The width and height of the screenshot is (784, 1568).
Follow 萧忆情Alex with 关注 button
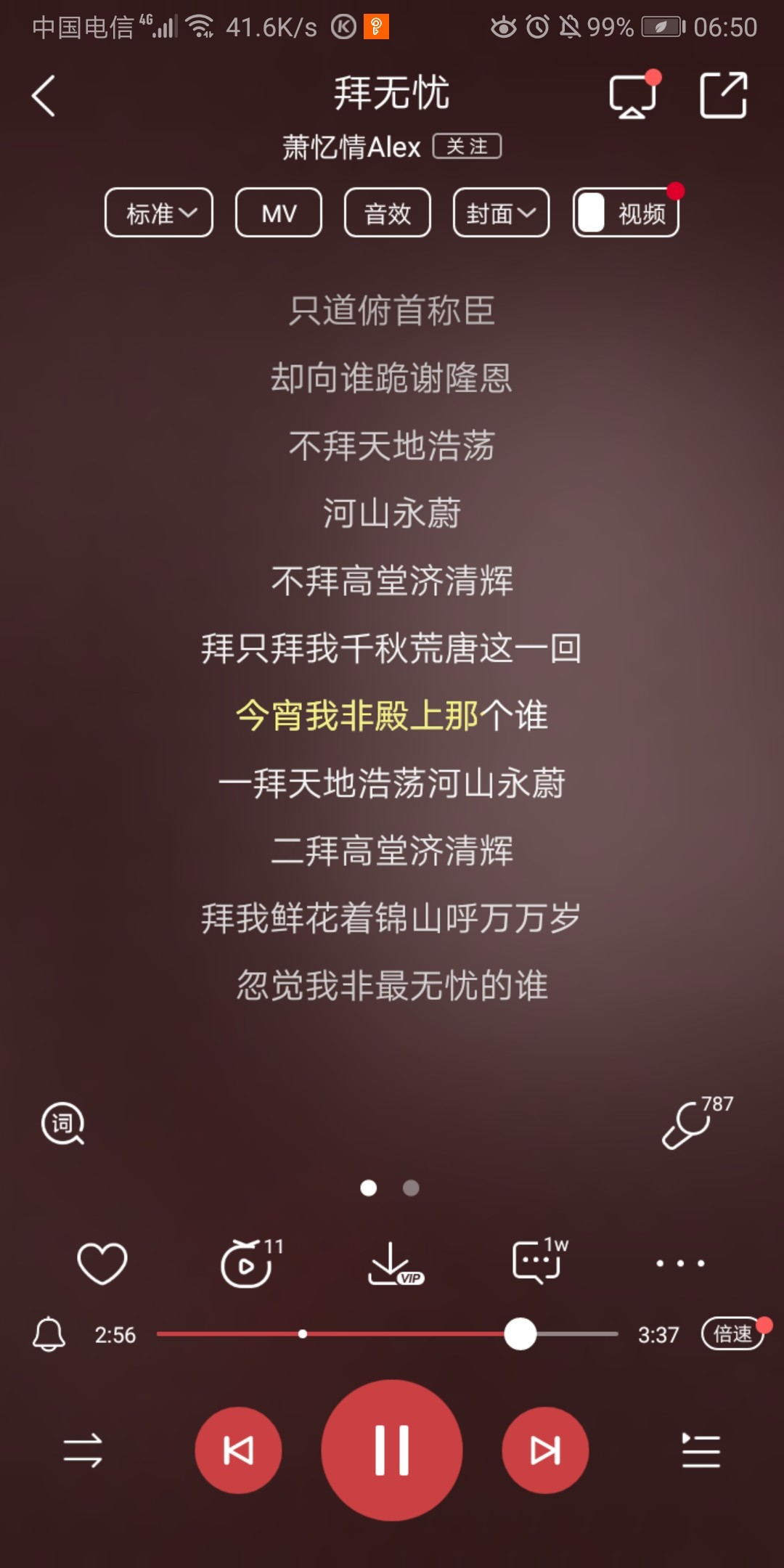pyautogui.click(x=467, y=146)
